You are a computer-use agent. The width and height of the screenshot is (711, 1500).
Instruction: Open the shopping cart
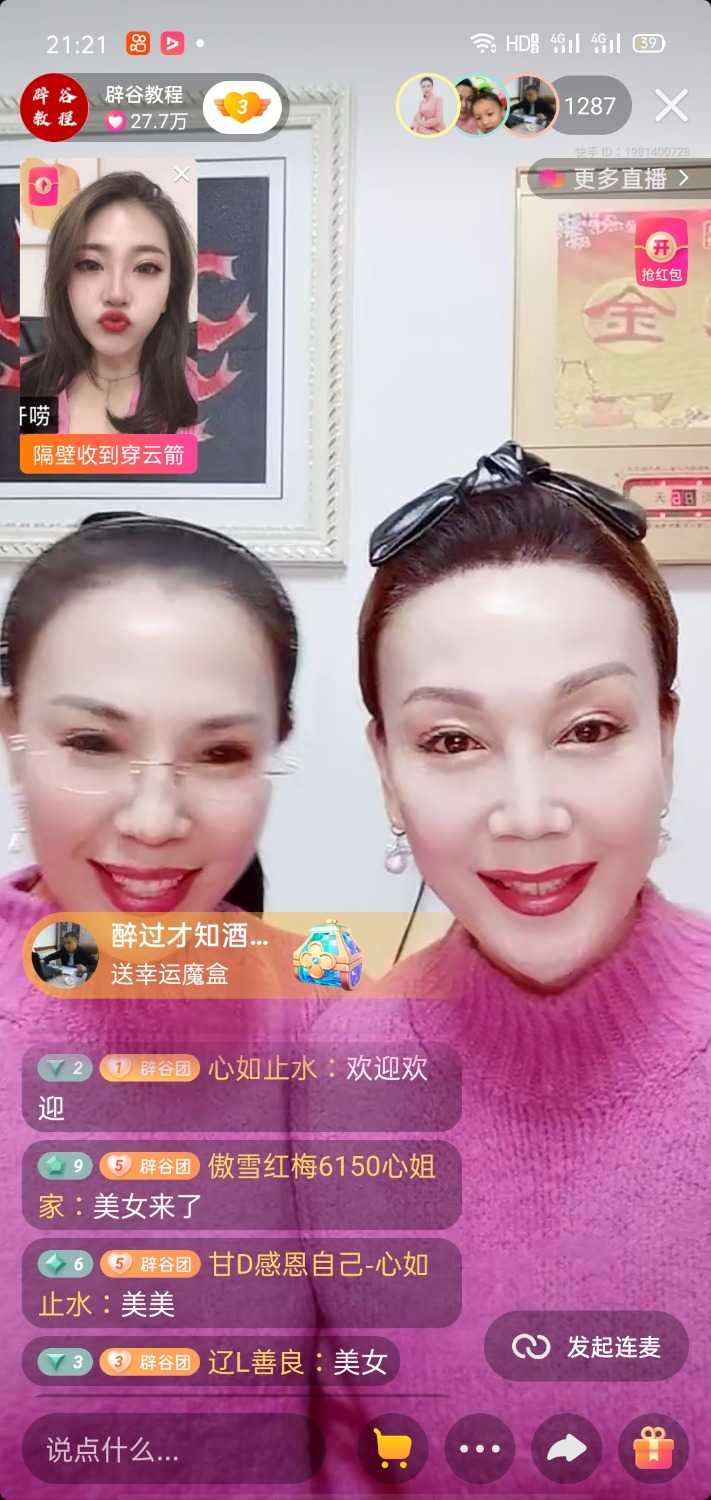[392, 1448]
